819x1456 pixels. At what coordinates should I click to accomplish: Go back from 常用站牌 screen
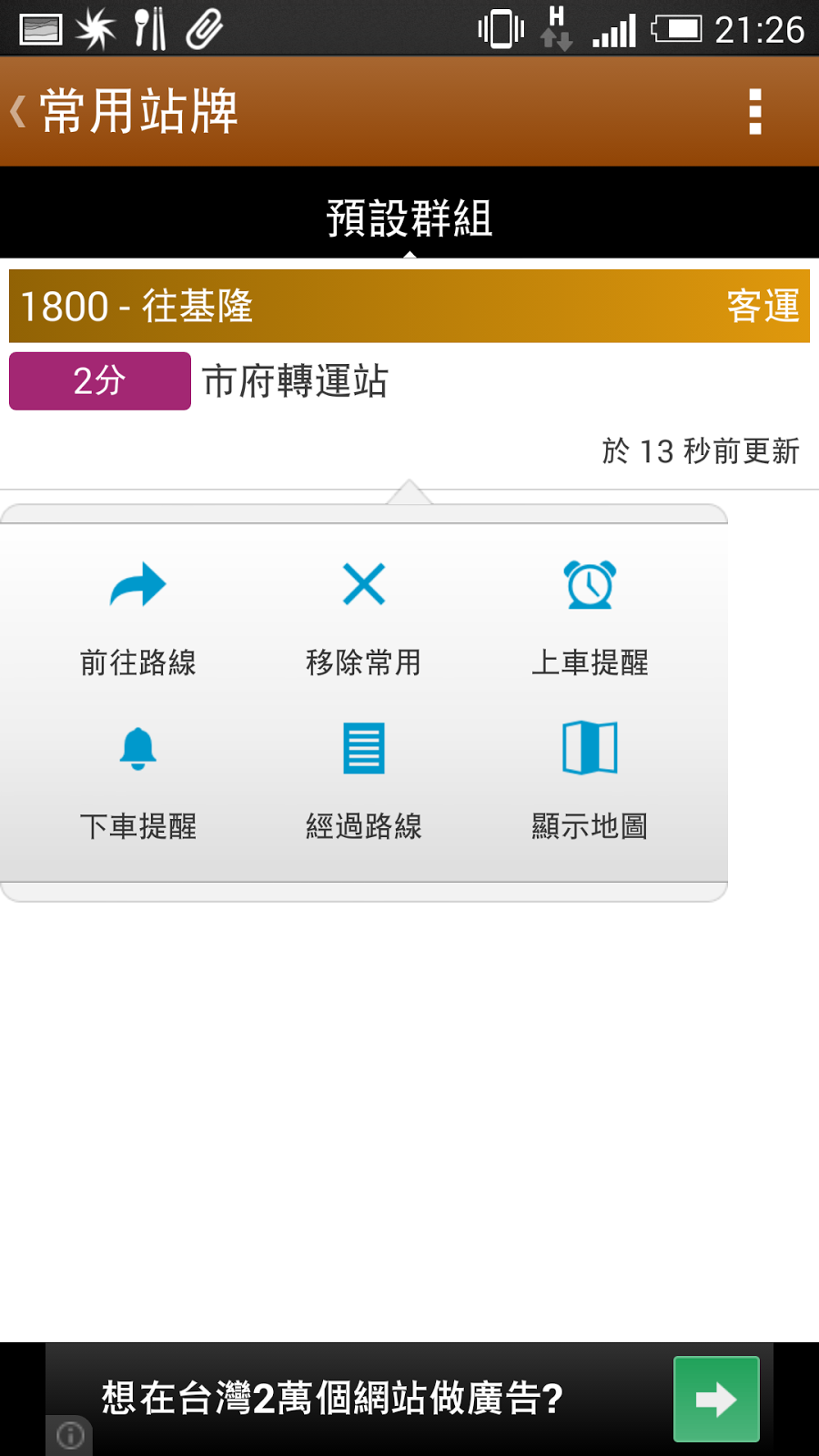tap(123, 112)
